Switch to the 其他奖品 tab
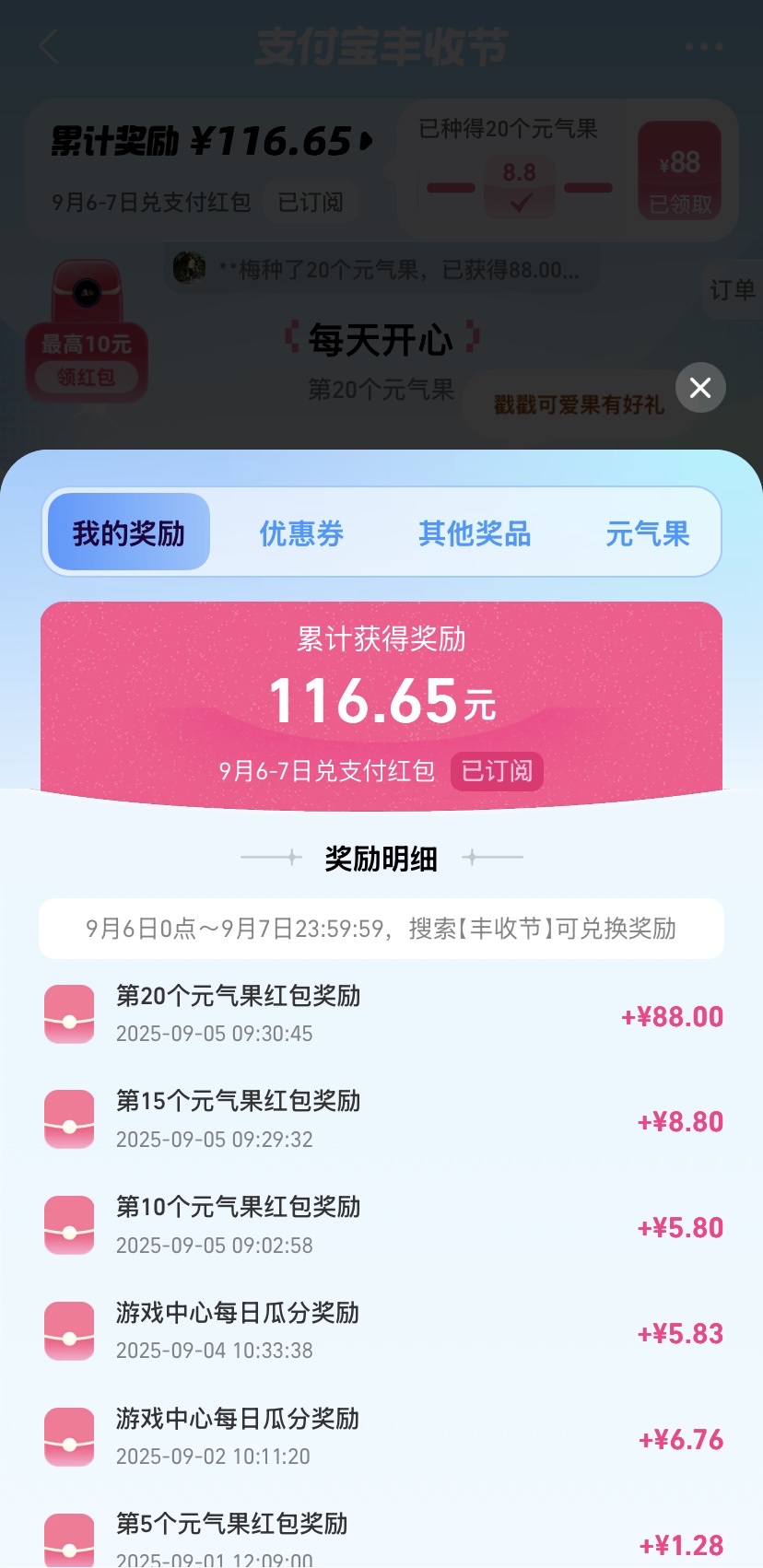The height and width of the screenshot is (1568, 763). tap(475, 533)
